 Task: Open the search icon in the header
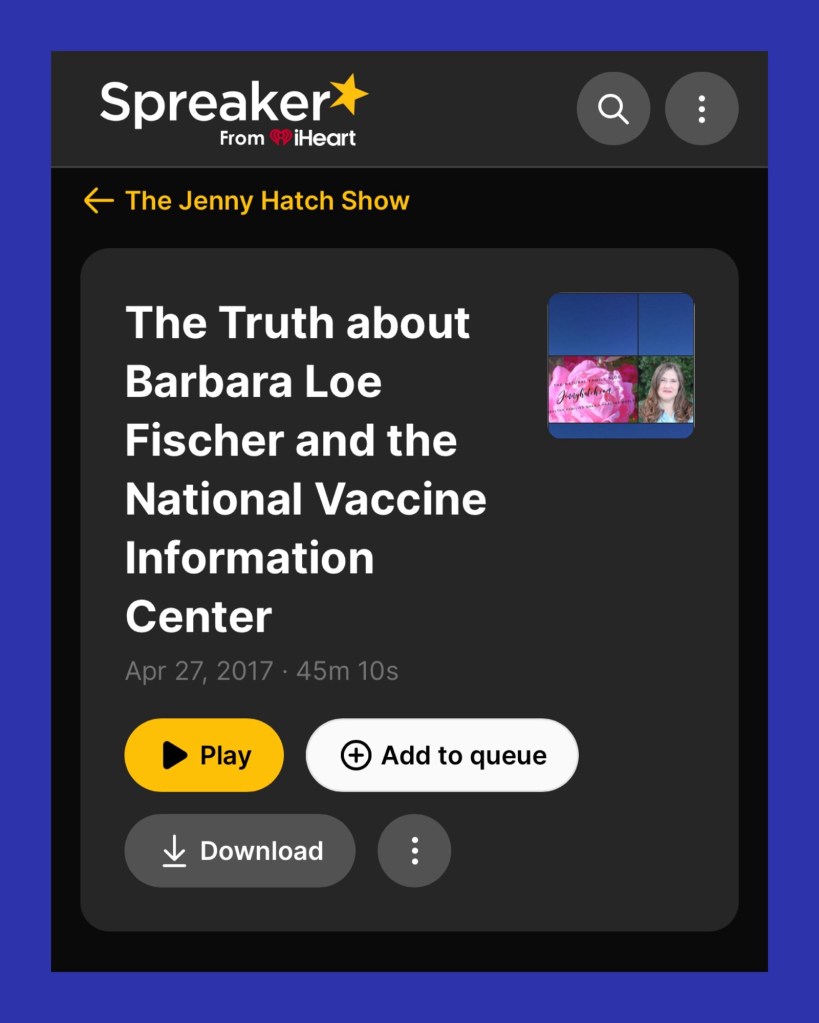pyautogui.click(x=613, y=109)
